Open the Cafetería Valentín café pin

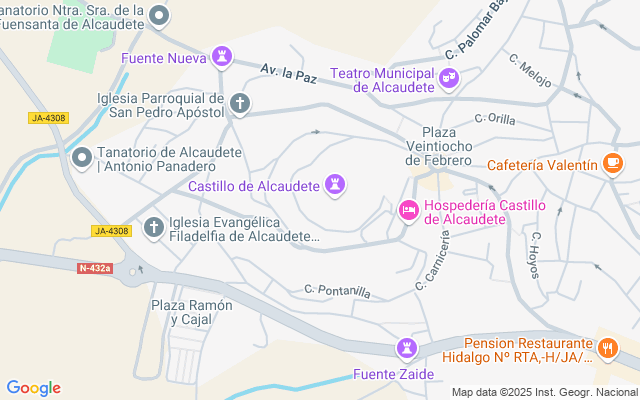coord(613,163)
